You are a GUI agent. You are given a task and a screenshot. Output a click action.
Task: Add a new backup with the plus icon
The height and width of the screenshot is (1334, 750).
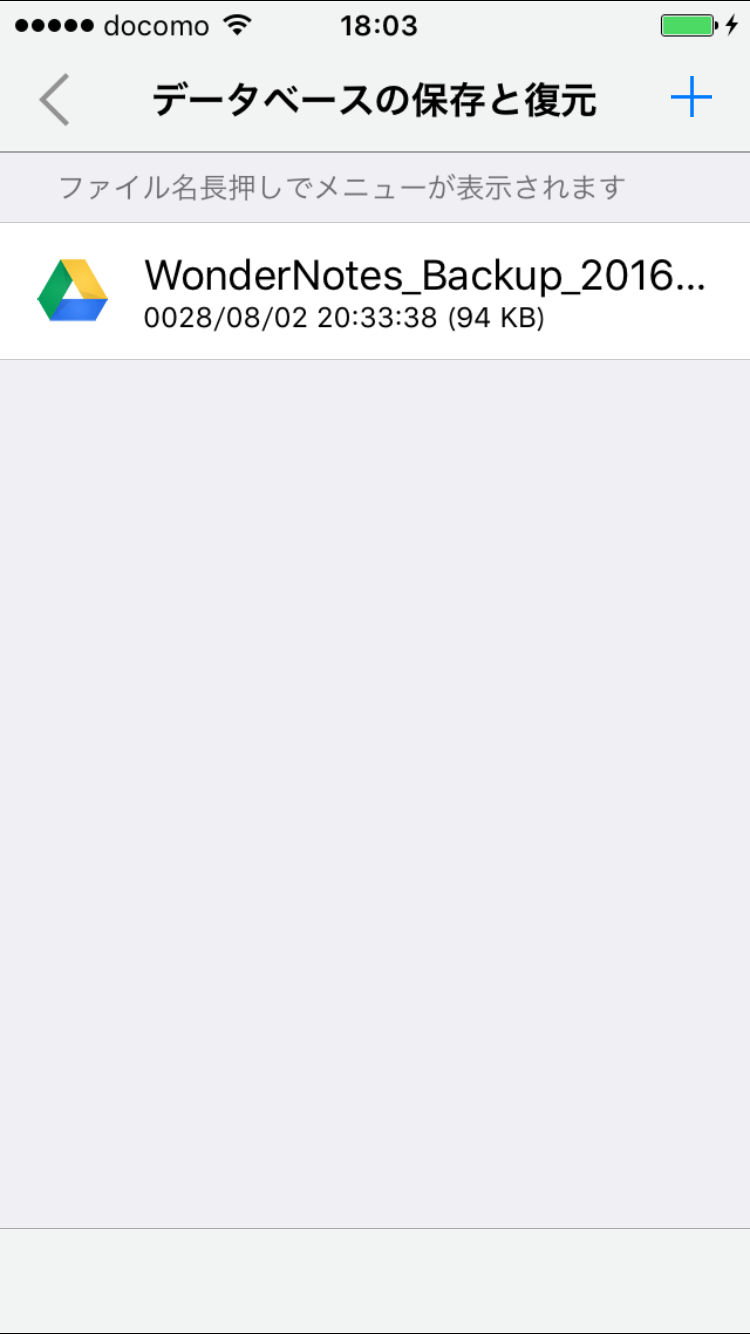click(691, 99)
